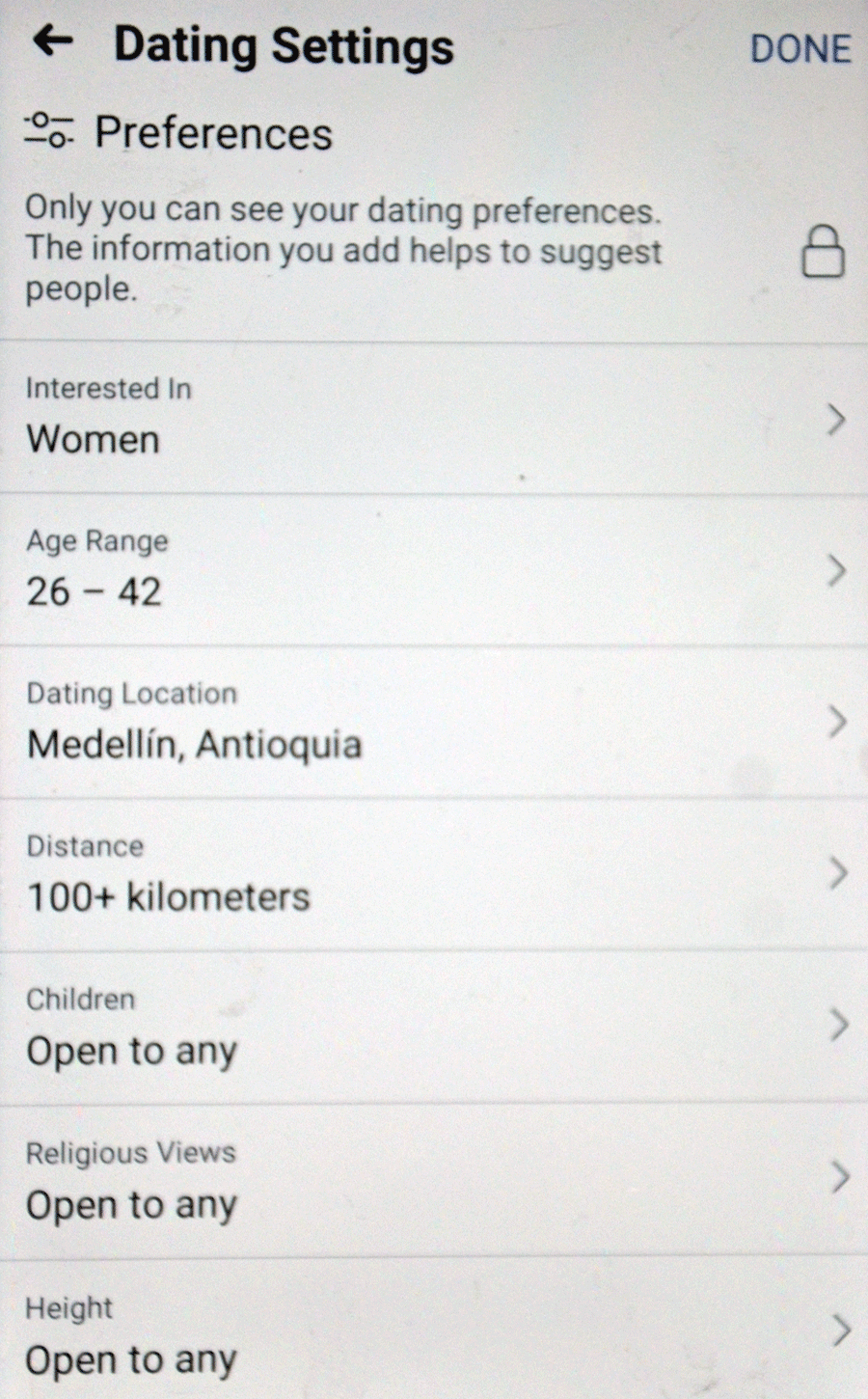This screenshot has height=1399, width=868.
Task: Edit Dating Location Medellín, Antioquia
Action: [434, 722]
